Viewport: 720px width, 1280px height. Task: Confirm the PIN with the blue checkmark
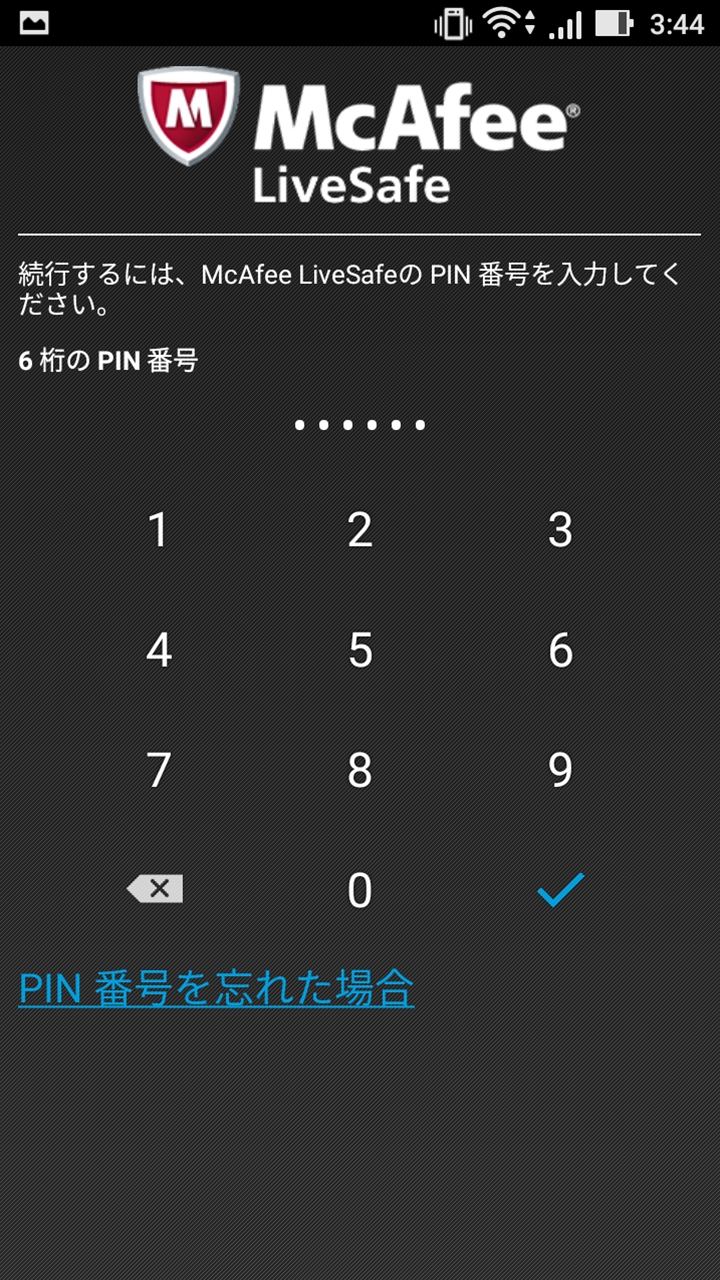560,888
